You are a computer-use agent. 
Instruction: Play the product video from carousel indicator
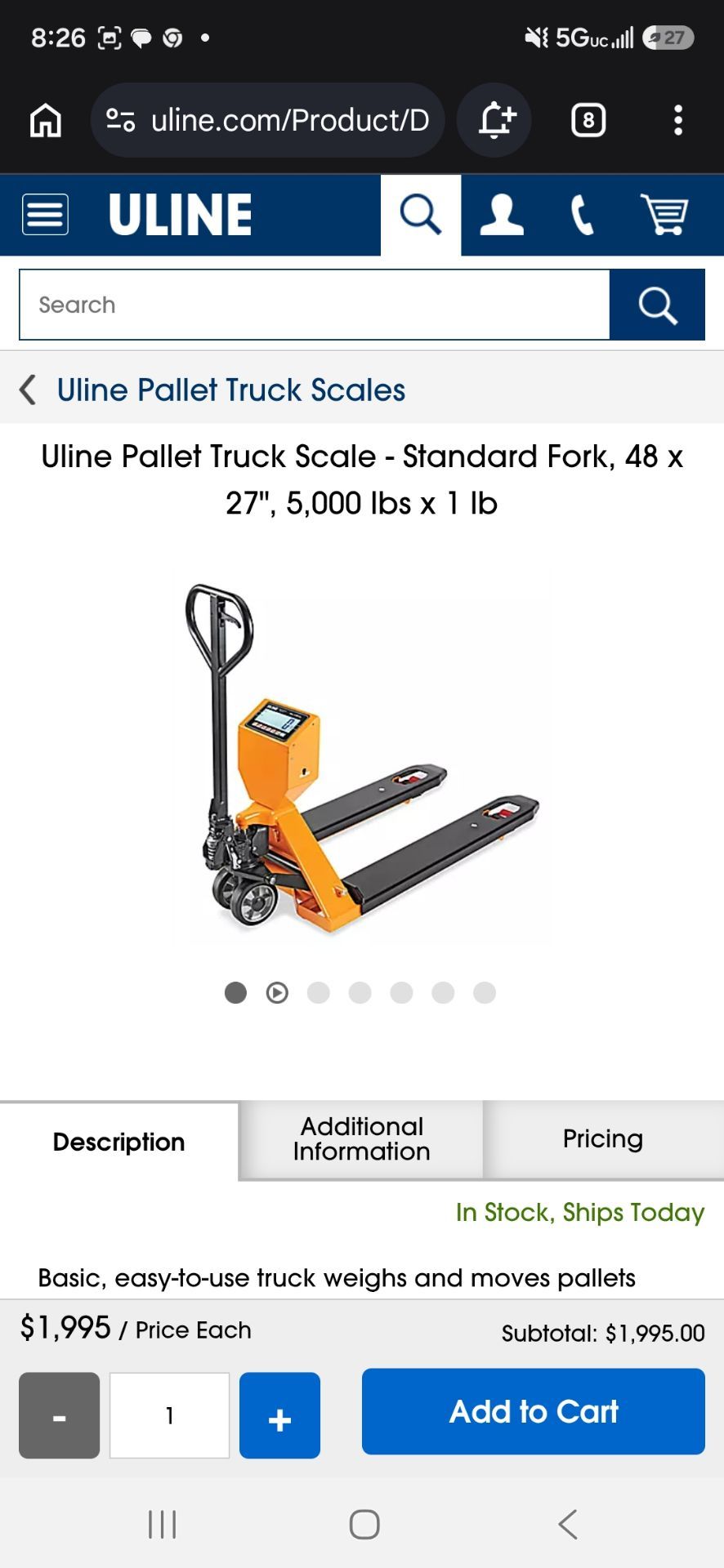(277, 992)
